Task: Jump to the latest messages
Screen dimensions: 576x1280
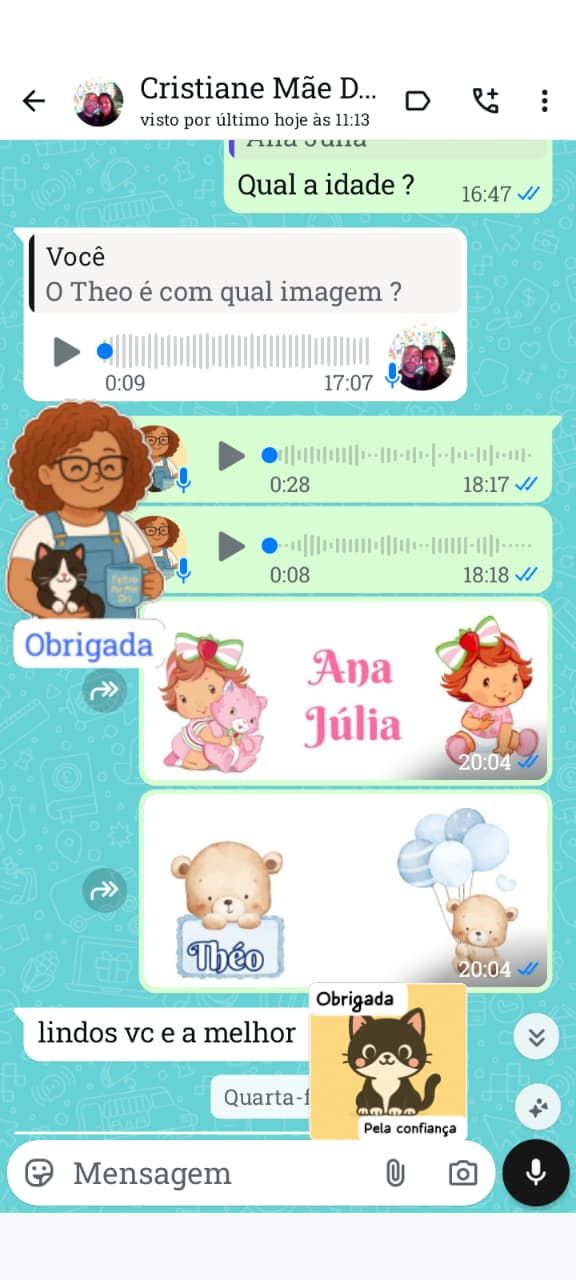Action: point(536,1037)
